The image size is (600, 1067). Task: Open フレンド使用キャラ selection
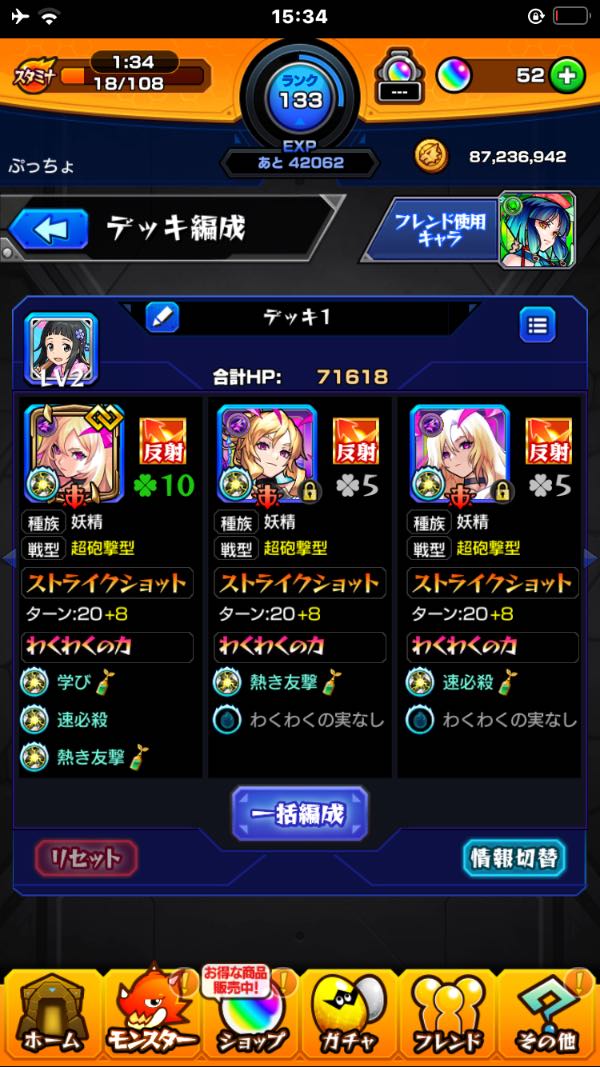point(470,229)
